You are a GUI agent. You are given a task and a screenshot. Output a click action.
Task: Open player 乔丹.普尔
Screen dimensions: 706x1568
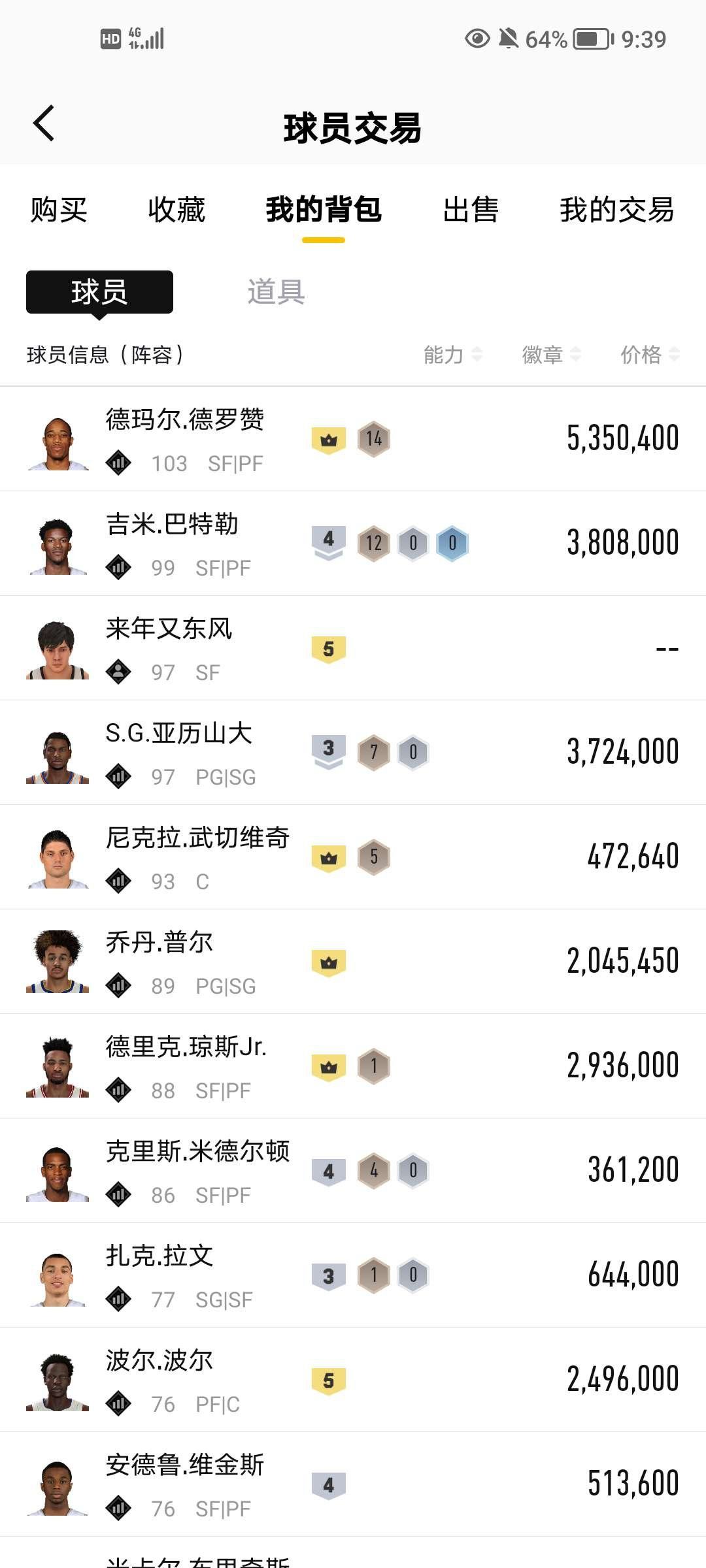tap(160, 942)
